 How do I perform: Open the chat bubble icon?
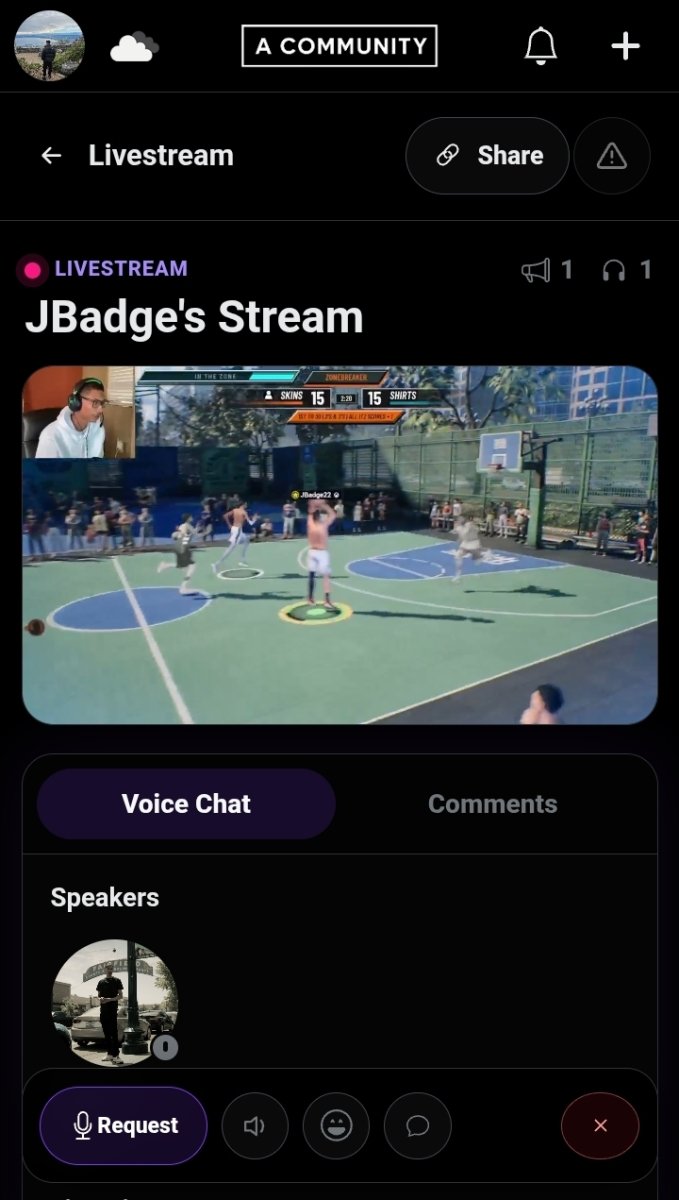(418, 1126)
